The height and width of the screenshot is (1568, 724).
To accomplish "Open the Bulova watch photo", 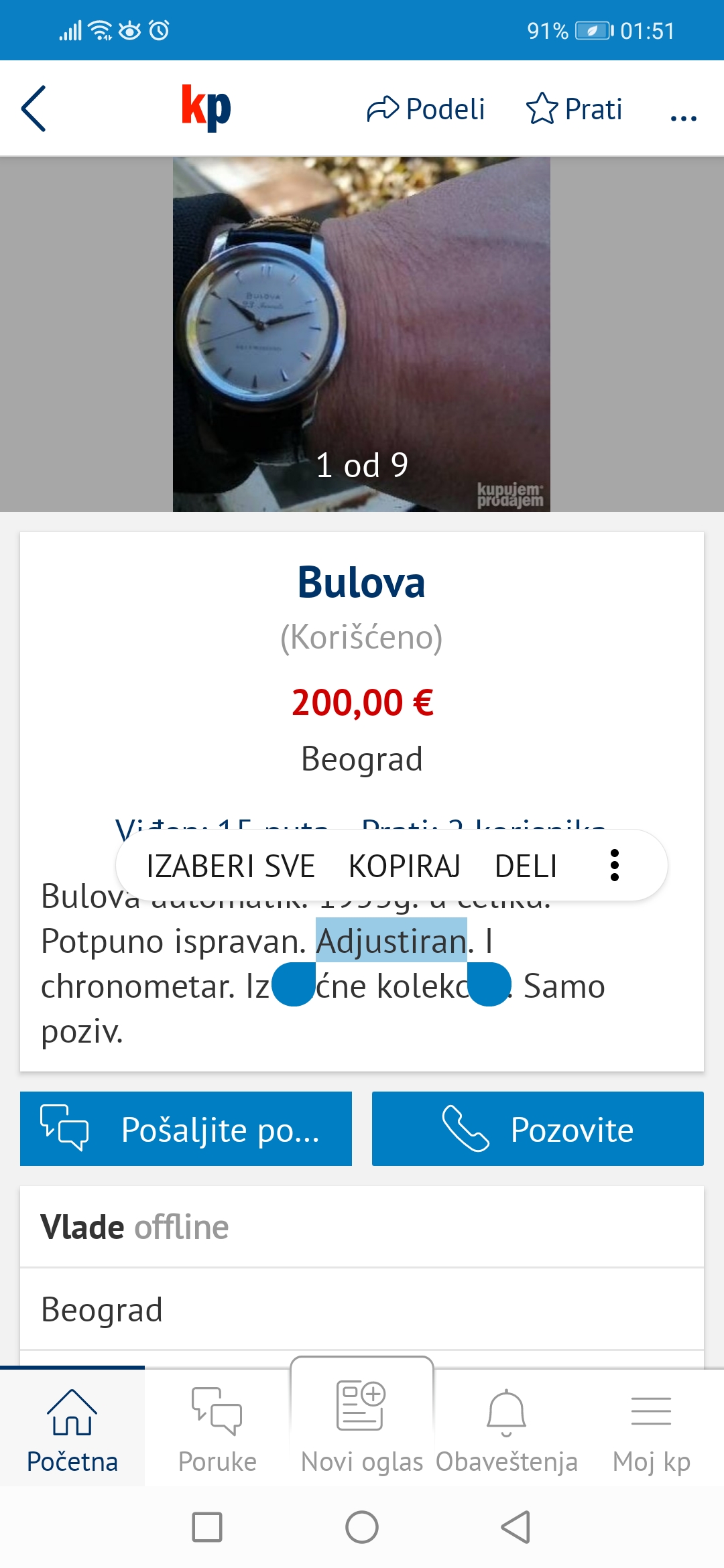I will (361, 334).
